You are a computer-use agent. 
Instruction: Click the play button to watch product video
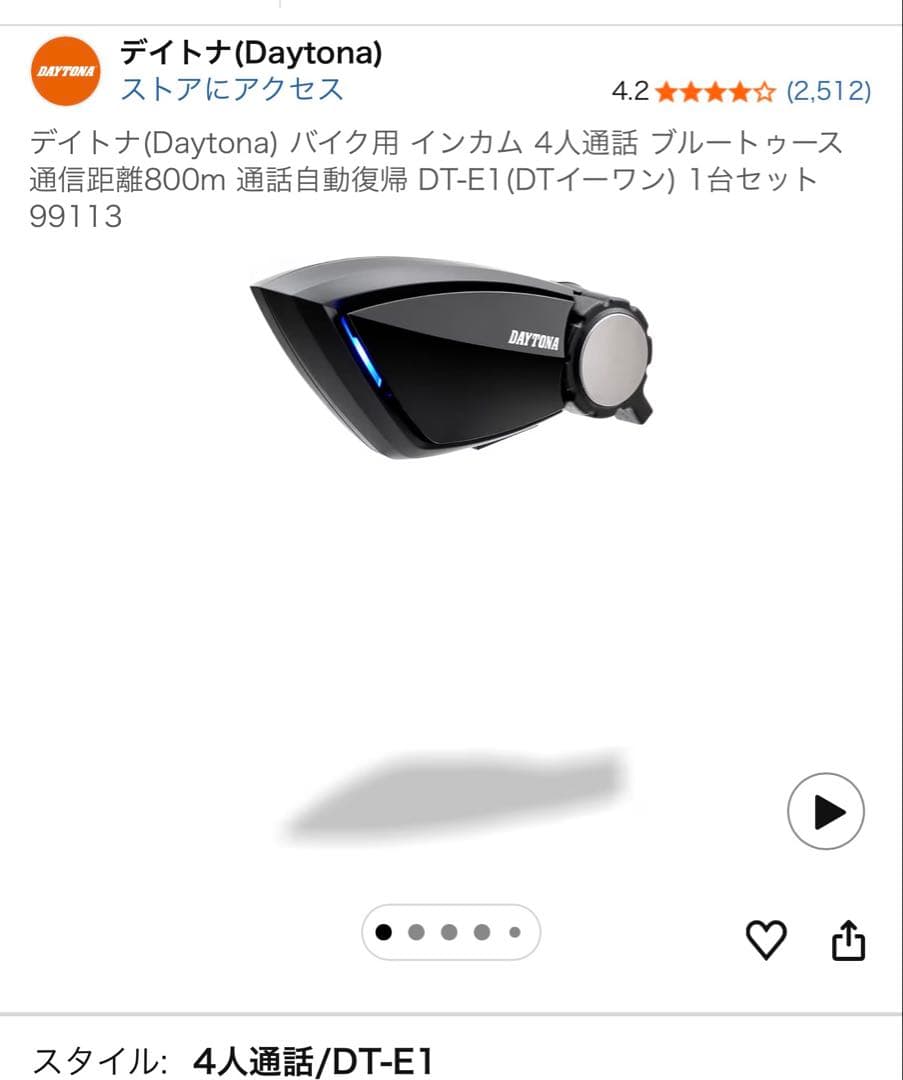[824, 812]
